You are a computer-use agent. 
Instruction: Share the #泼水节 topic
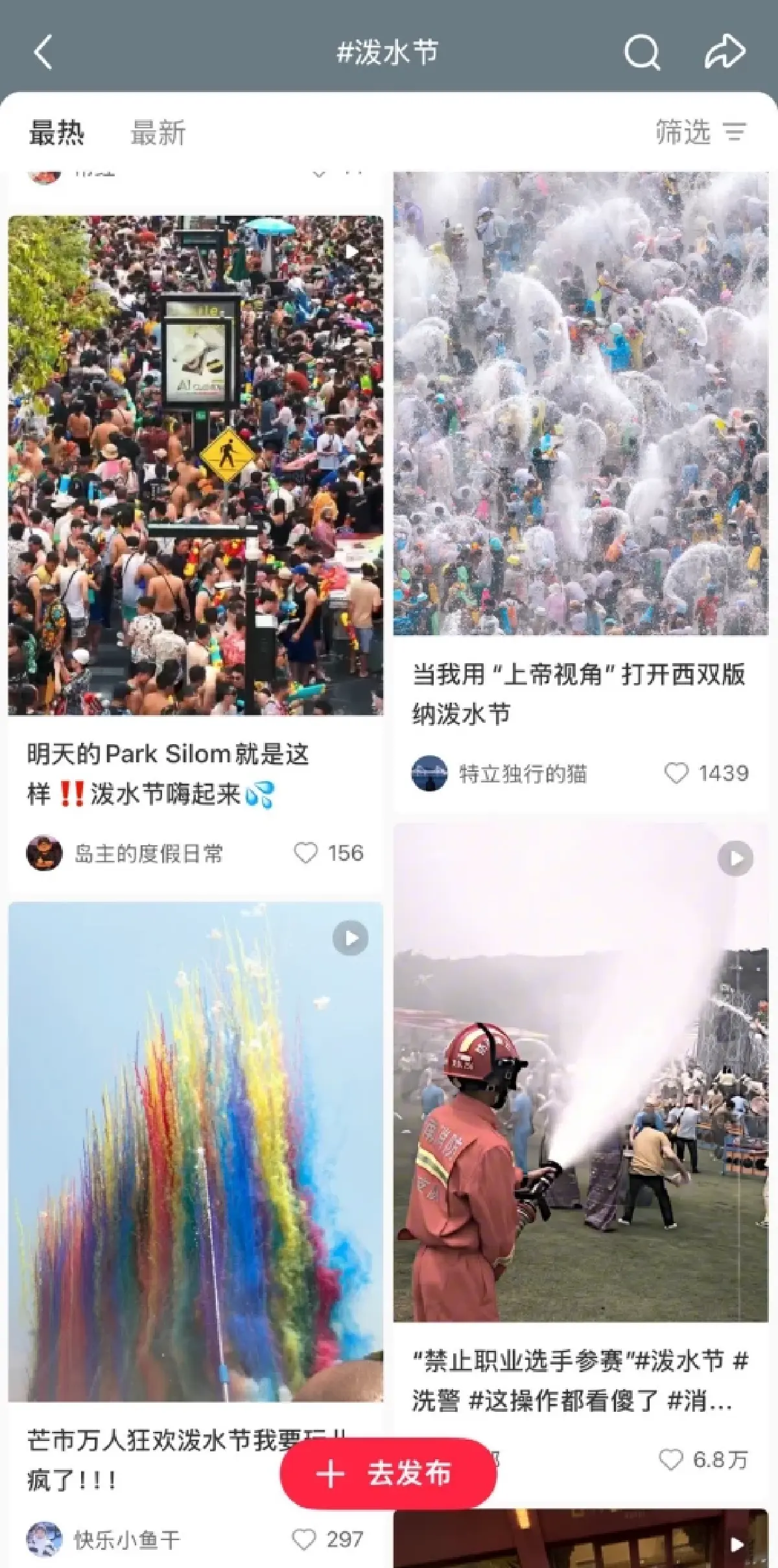725,53
